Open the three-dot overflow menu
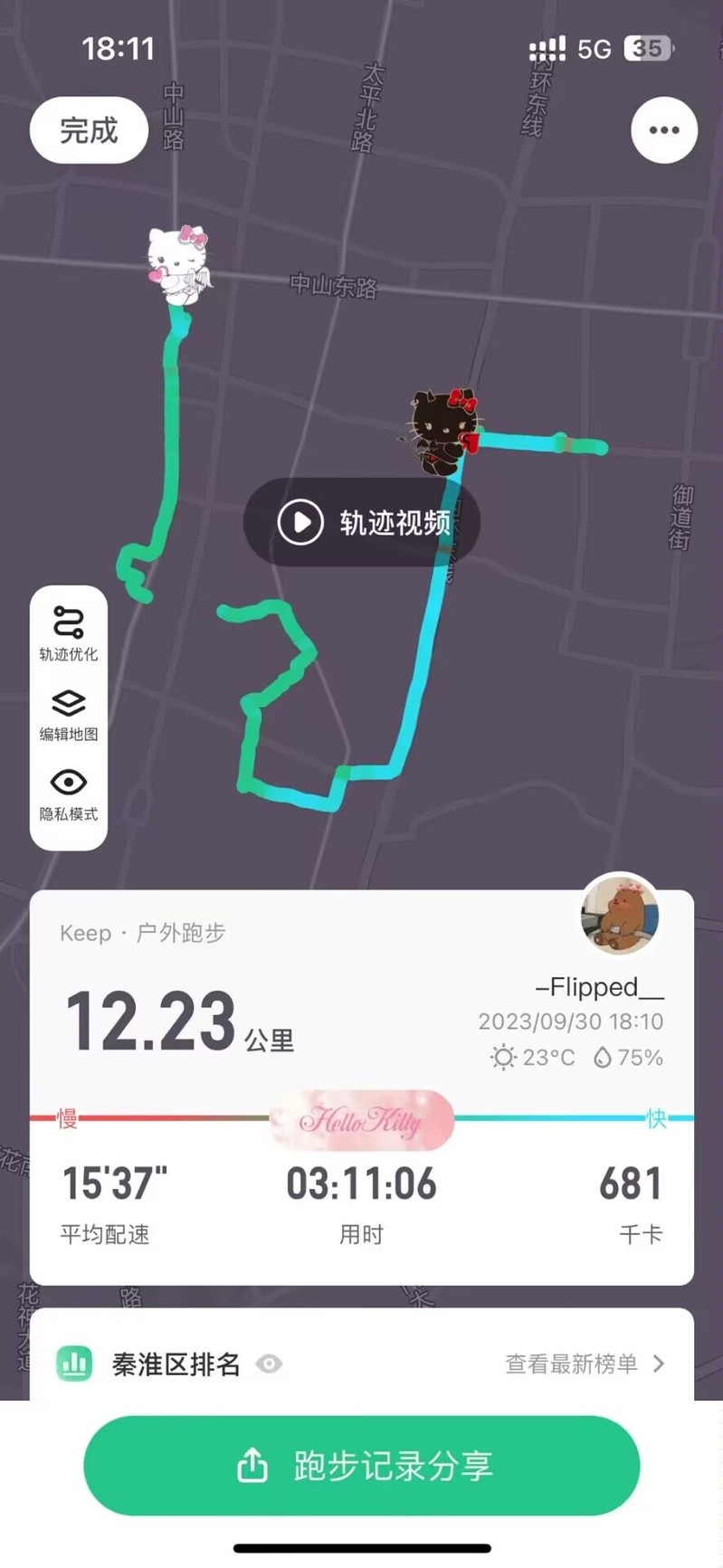The width and height of the screenshot is (723, 1568). pyautogui.click(x=664, y=130)
